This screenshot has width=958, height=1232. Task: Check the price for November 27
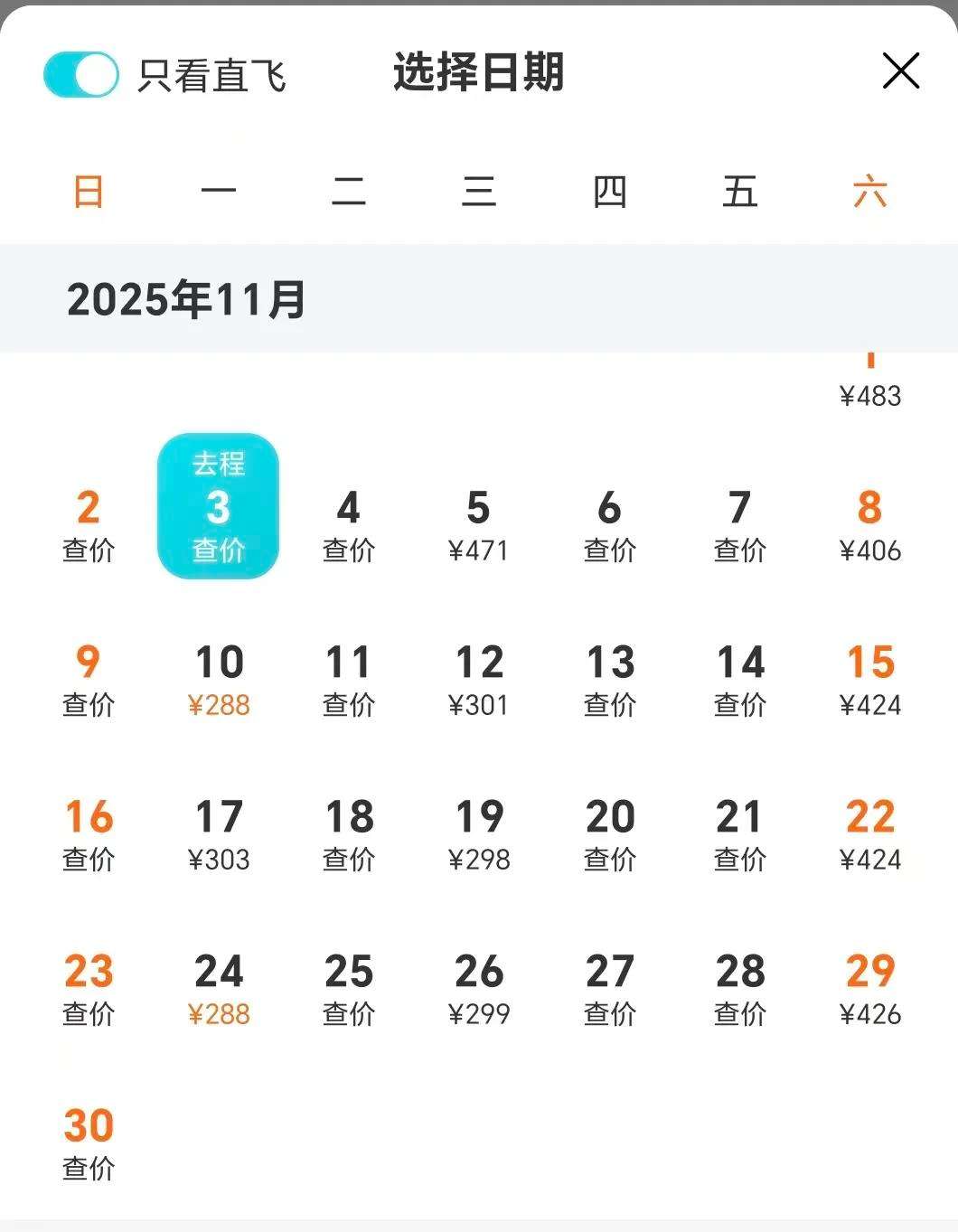[x=609, y=989]
